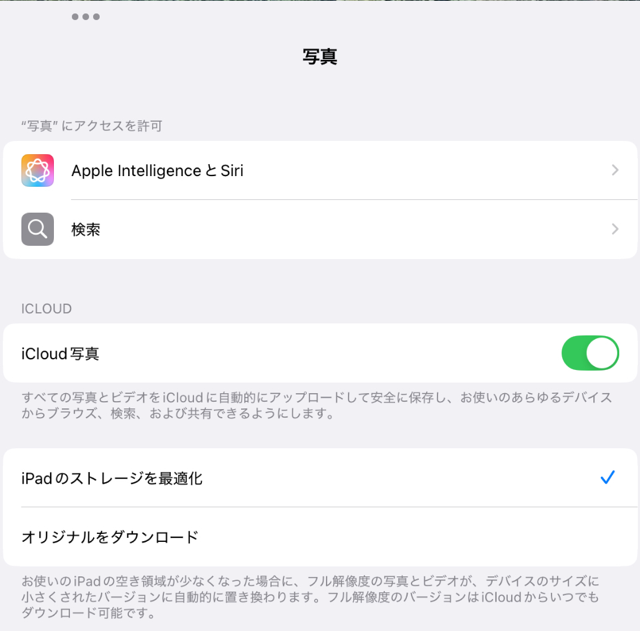
Task: Open the 検索 settings row
Action: [320, 229]
